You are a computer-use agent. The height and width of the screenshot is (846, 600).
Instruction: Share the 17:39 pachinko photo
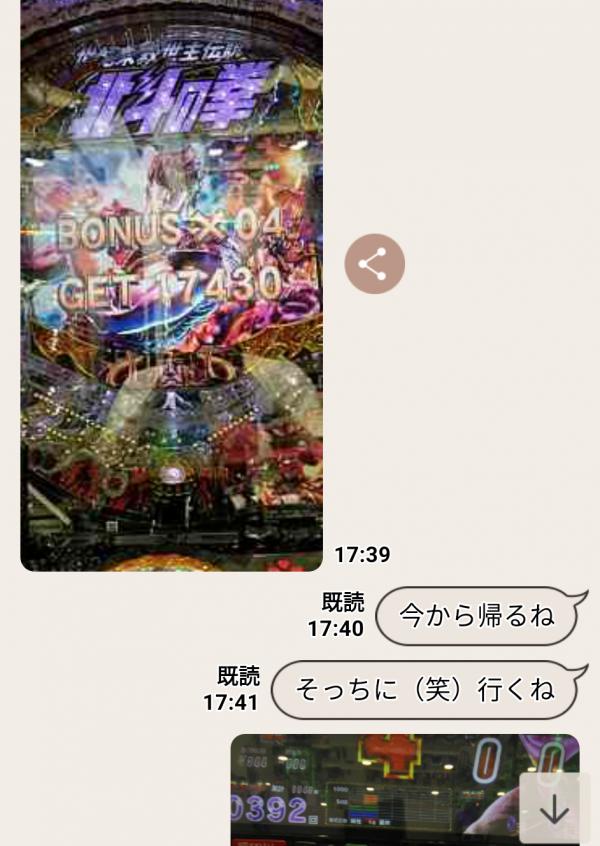click(374, 264)
